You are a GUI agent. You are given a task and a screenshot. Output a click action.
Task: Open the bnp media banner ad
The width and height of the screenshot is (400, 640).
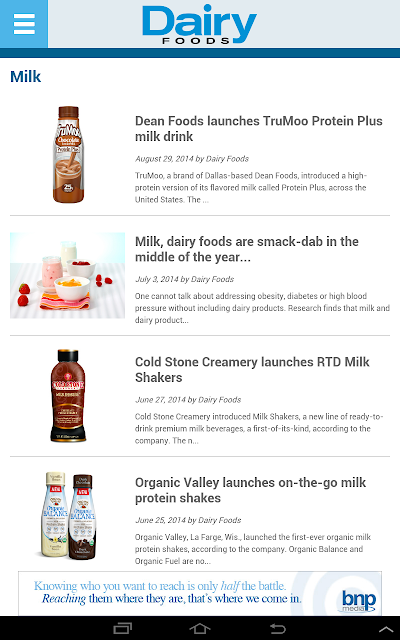[200, 593]
